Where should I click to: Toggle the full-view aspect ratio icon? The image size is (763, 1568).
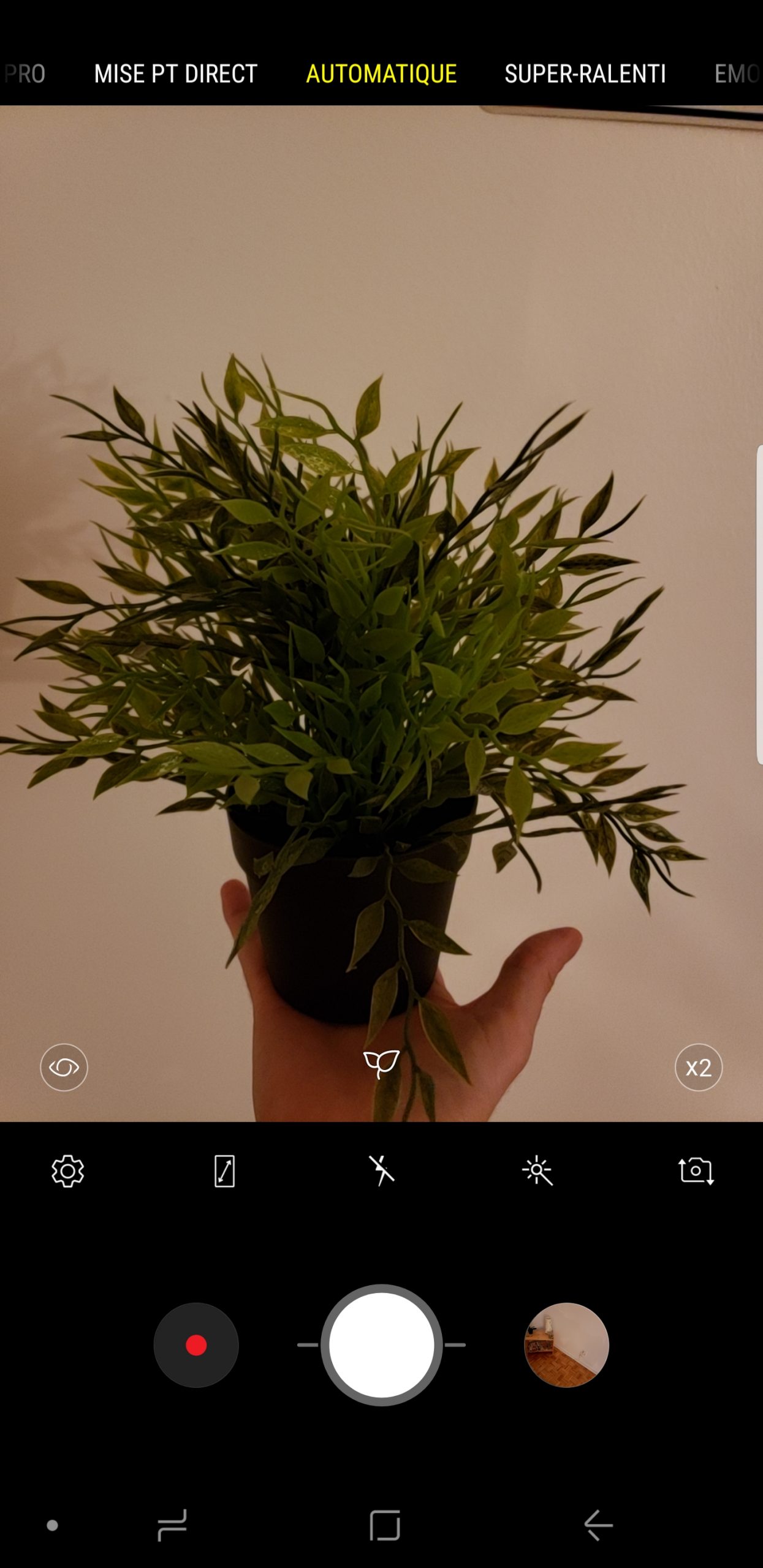(224, 1171)
